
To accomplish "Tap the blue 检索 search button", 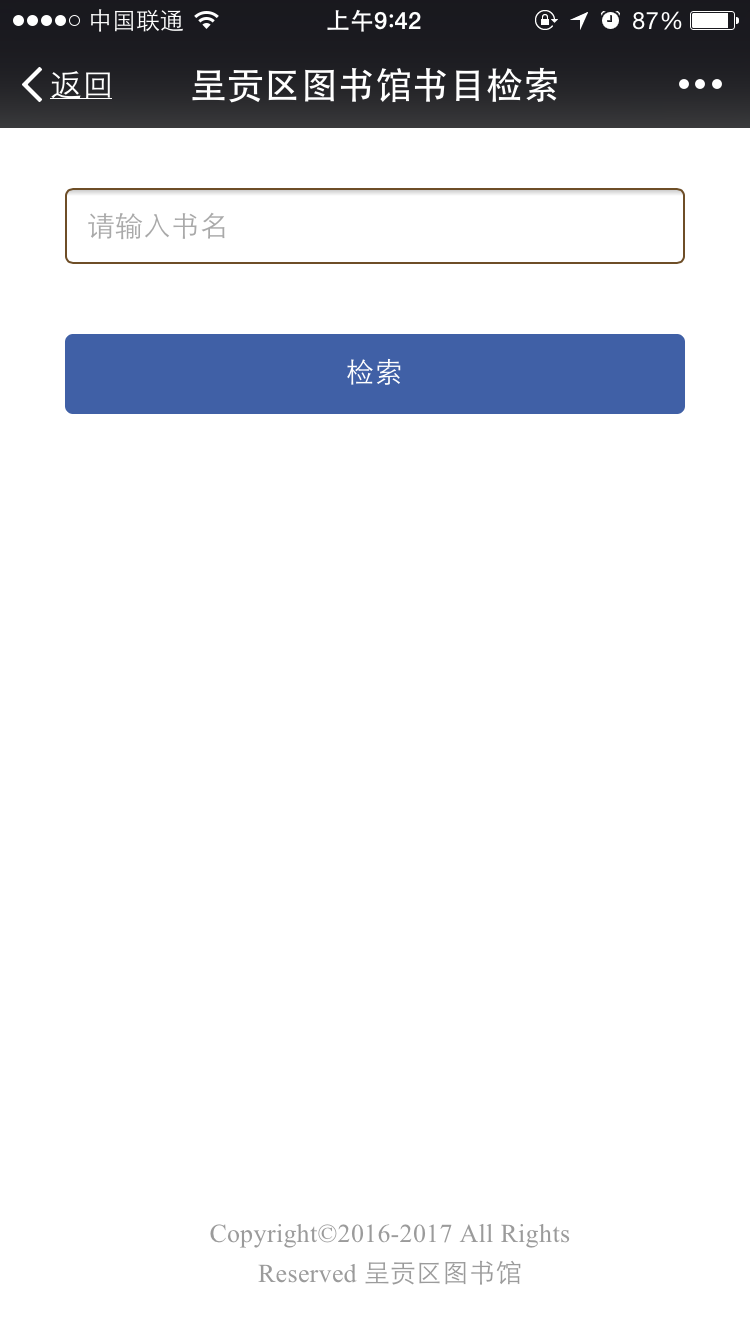I will click(x=375, y=374).
